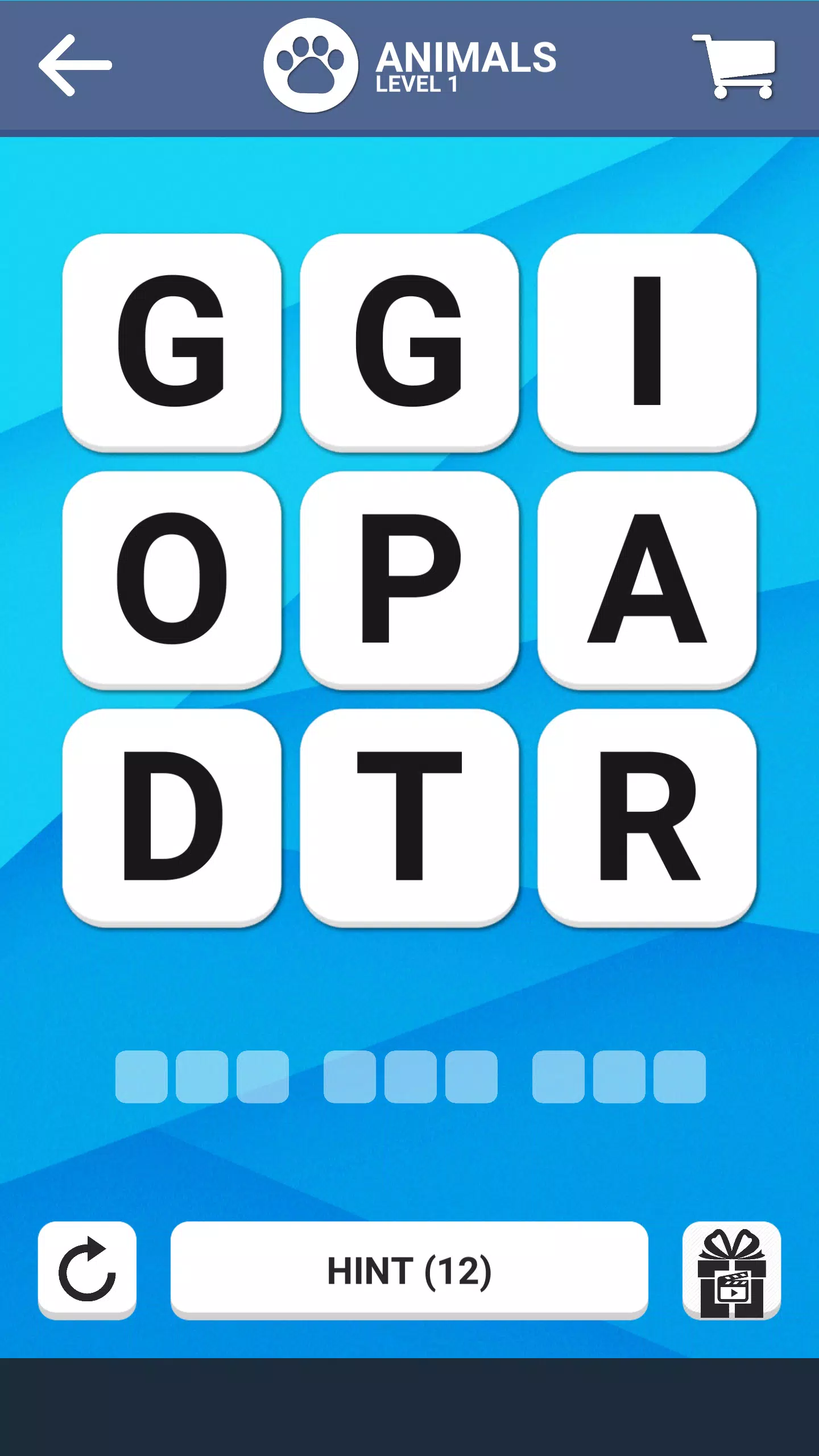Choose the letter R tile
The image size is (819, 1456).
(647, 816)
